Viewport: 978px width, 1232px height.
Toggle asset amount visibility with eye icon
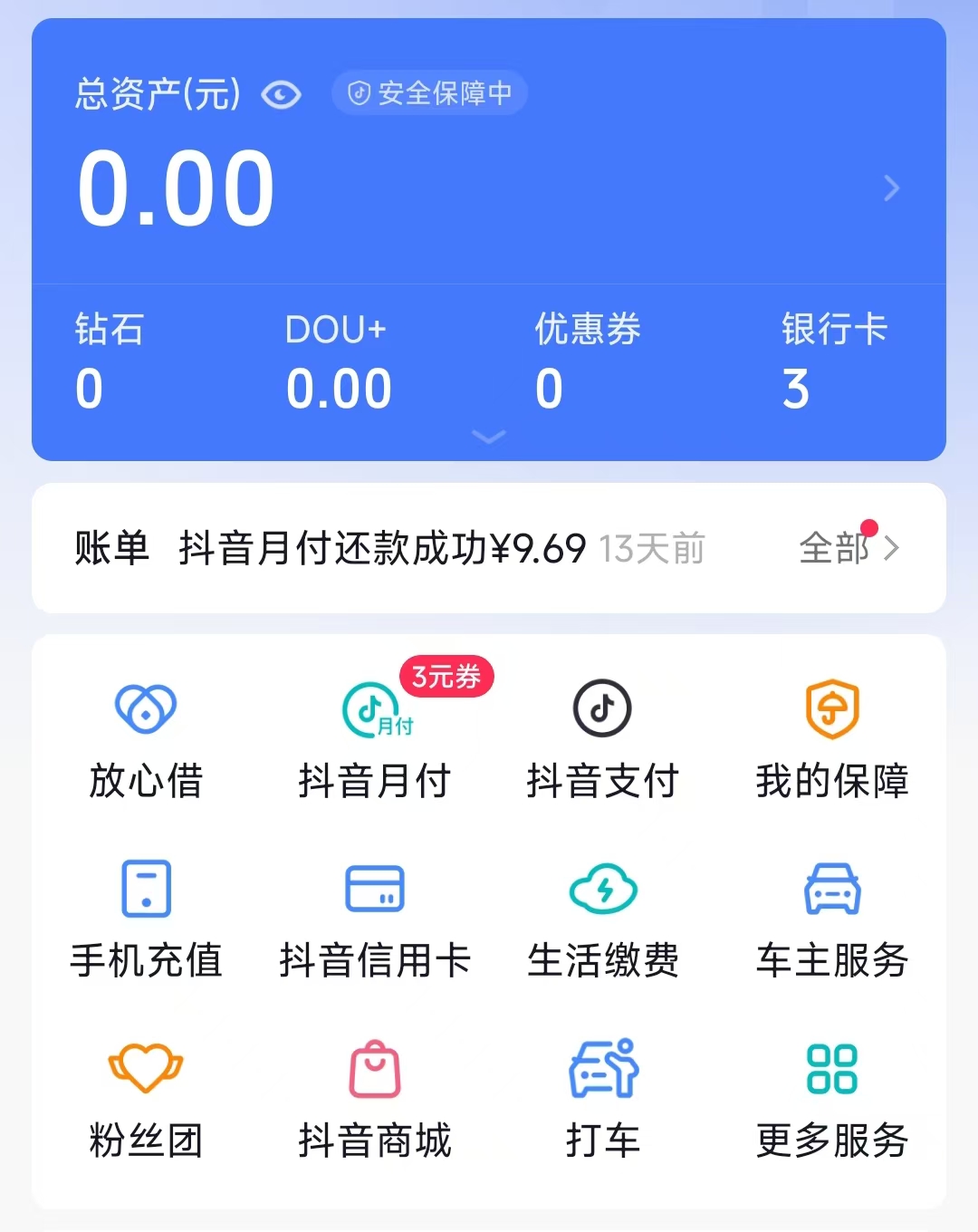click(281, 93)
